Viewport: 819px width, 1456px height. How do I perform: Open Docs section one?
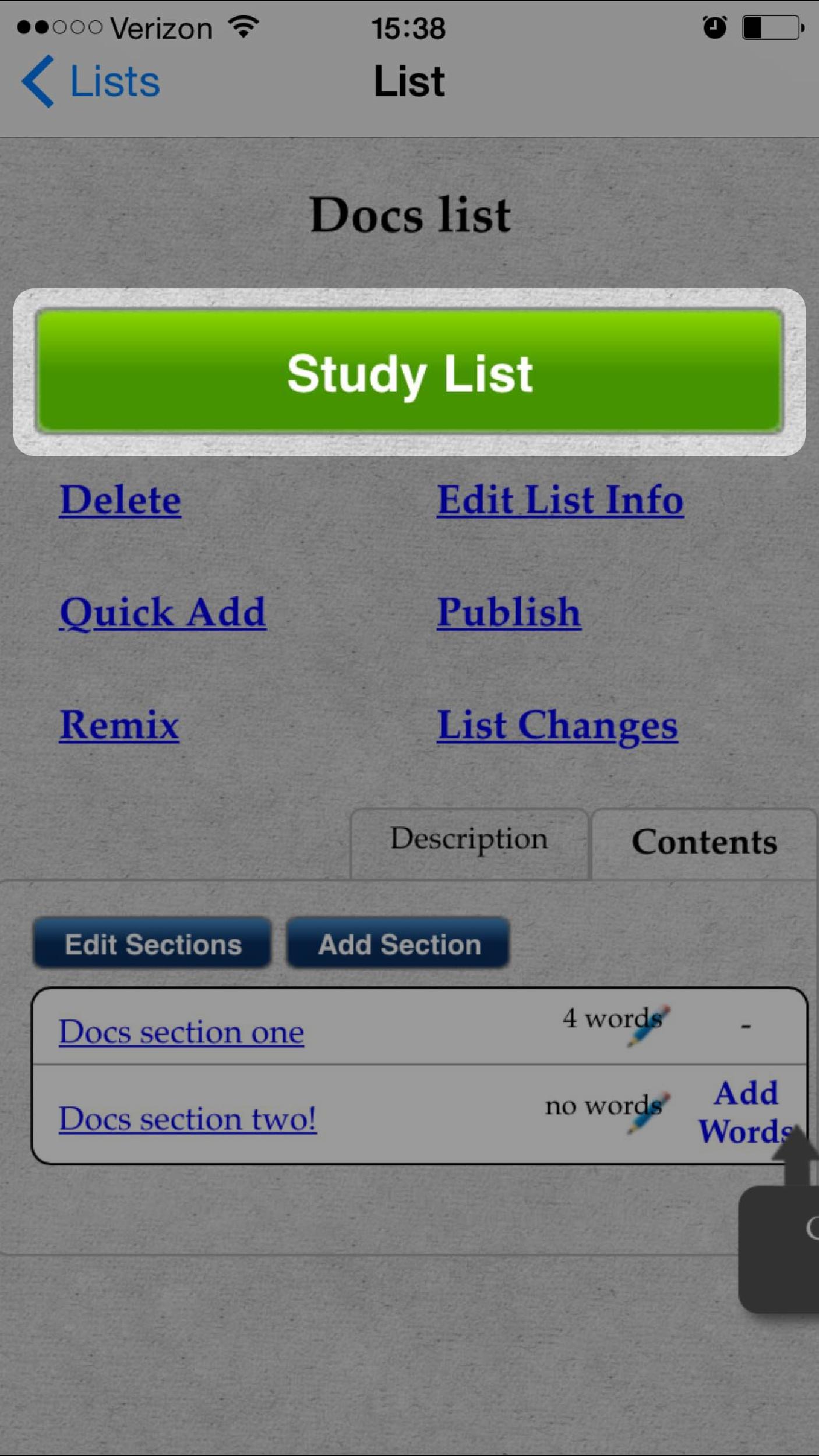[181, 1033]
